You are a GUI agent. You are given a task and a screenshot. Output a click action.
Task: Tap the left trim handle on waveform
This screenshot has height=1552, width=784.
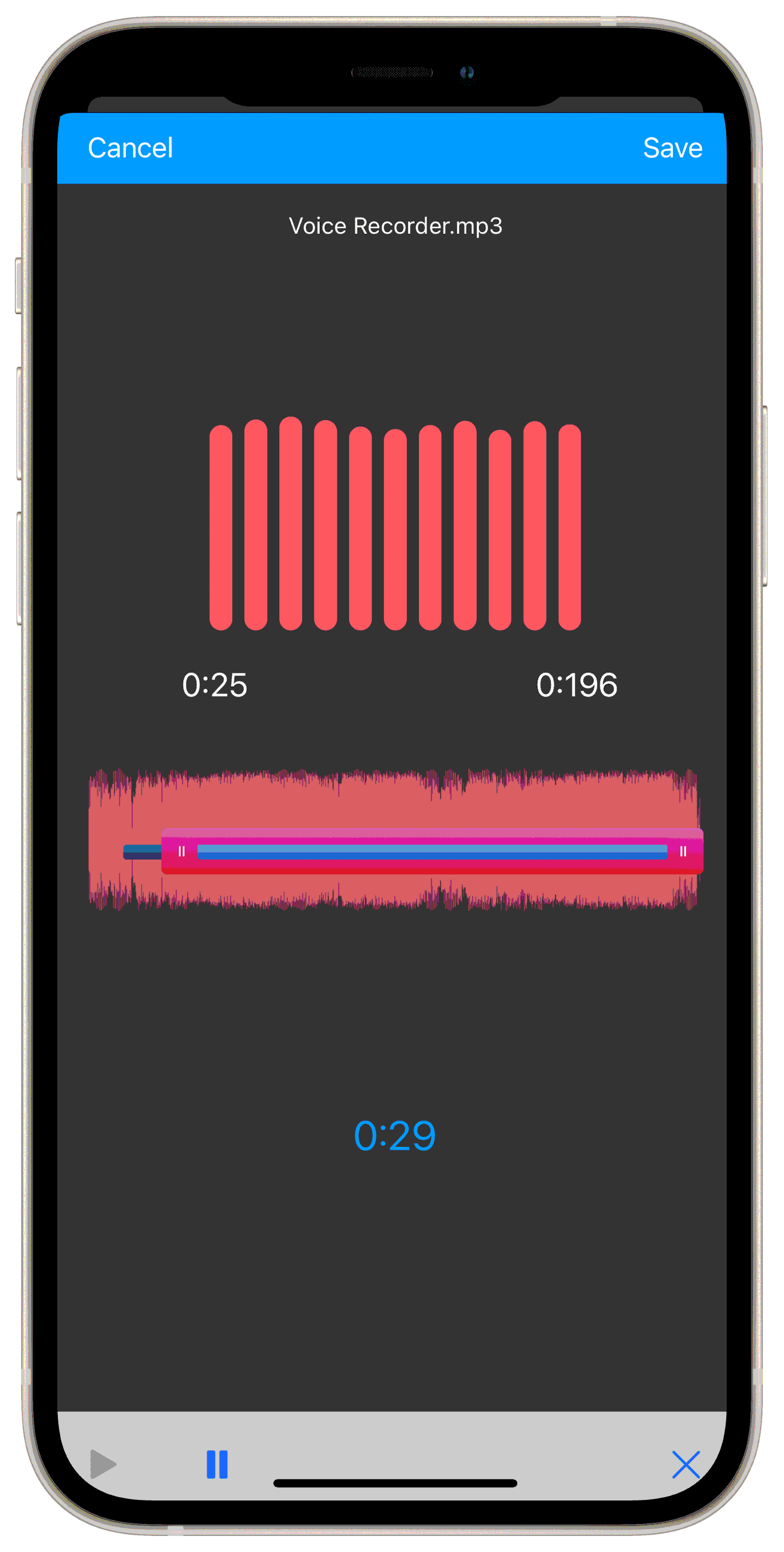(181, 851)
